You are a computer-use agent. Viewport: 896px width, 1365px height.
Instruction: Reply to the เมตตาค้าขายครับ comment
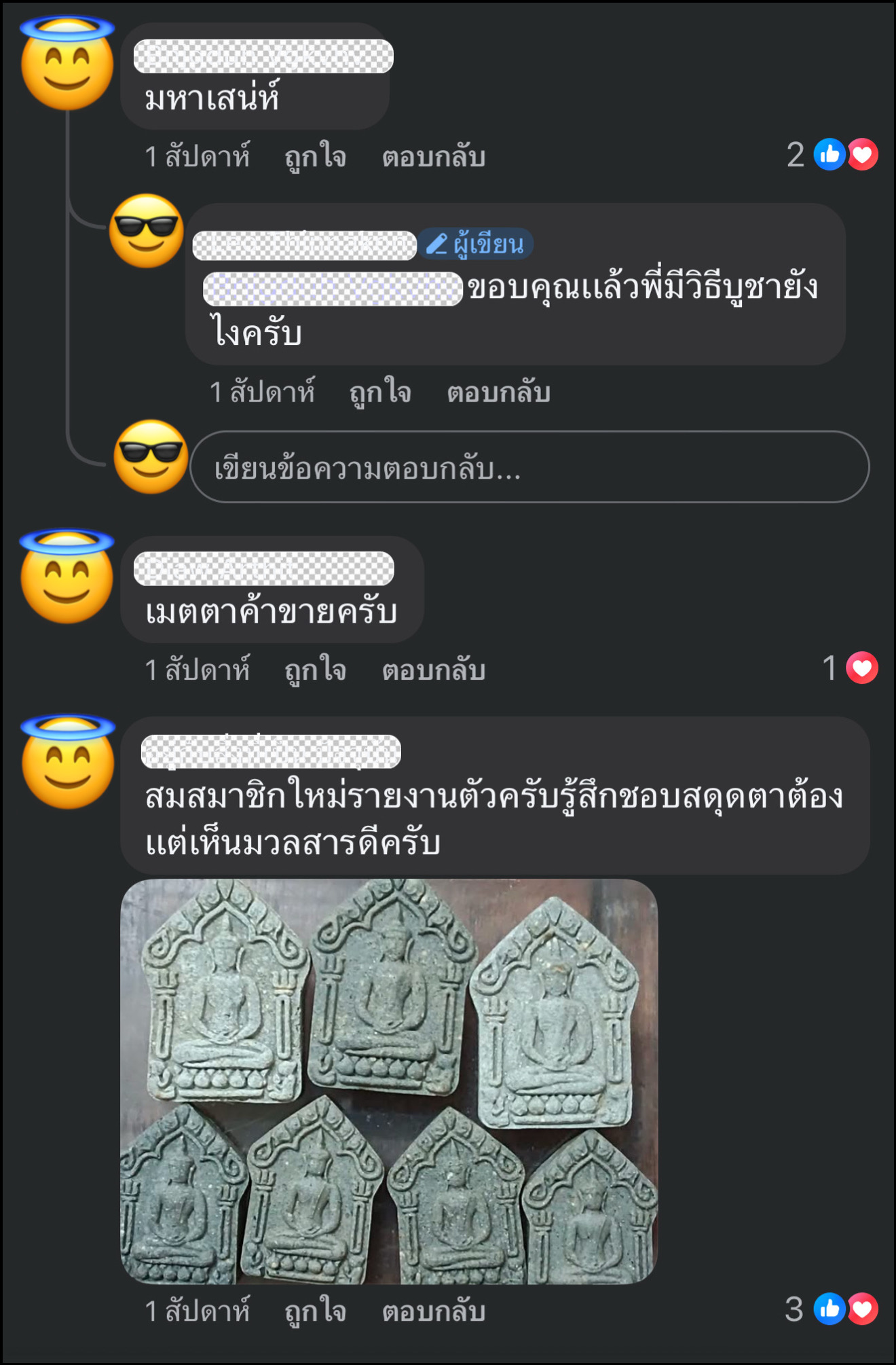pos(433,670)
